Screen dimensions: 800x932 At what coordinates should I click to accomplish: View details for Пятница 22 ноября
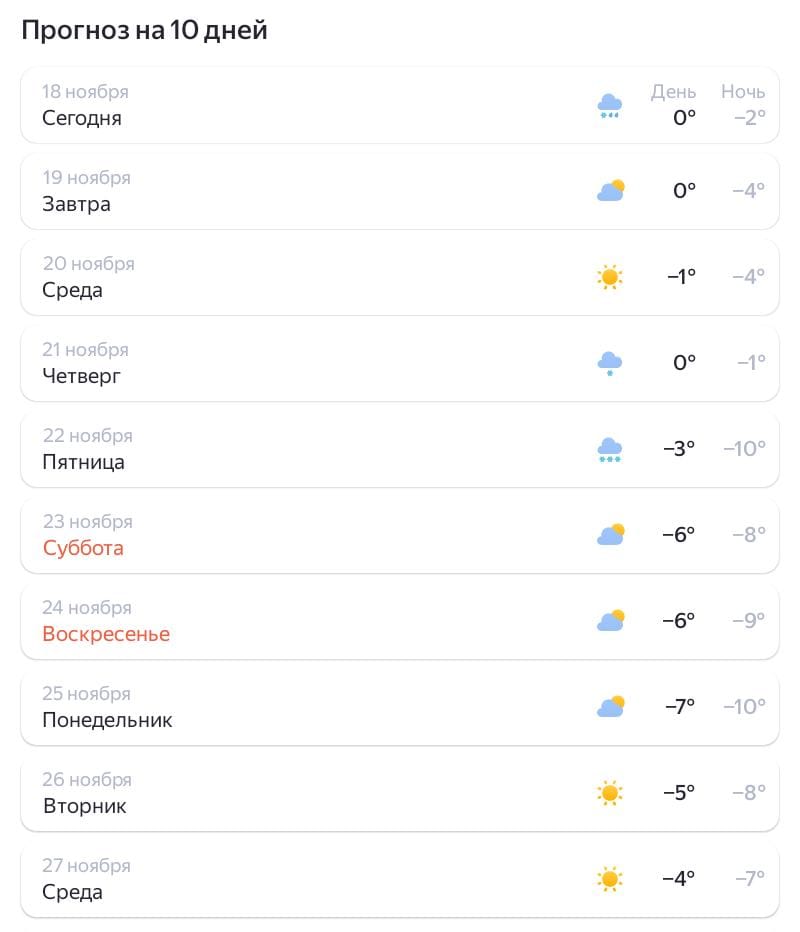point(400,449)
